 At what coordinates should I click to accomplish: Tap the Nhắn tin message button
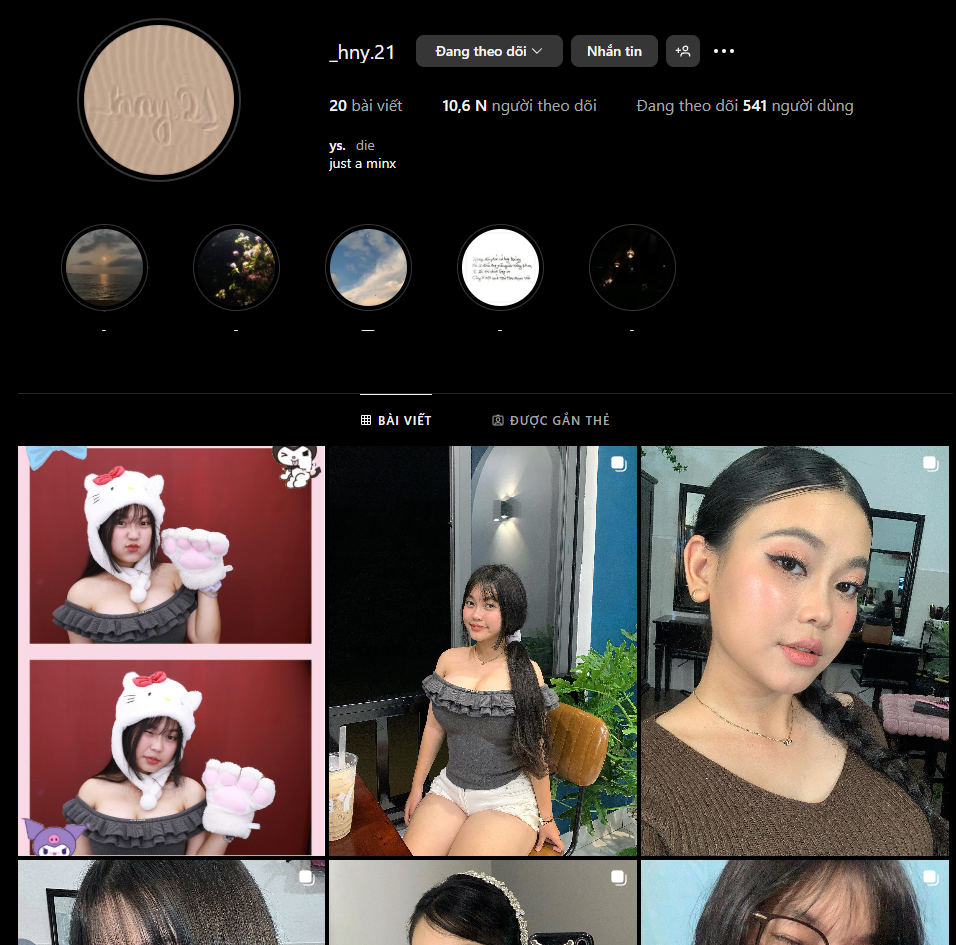[614, 51]
